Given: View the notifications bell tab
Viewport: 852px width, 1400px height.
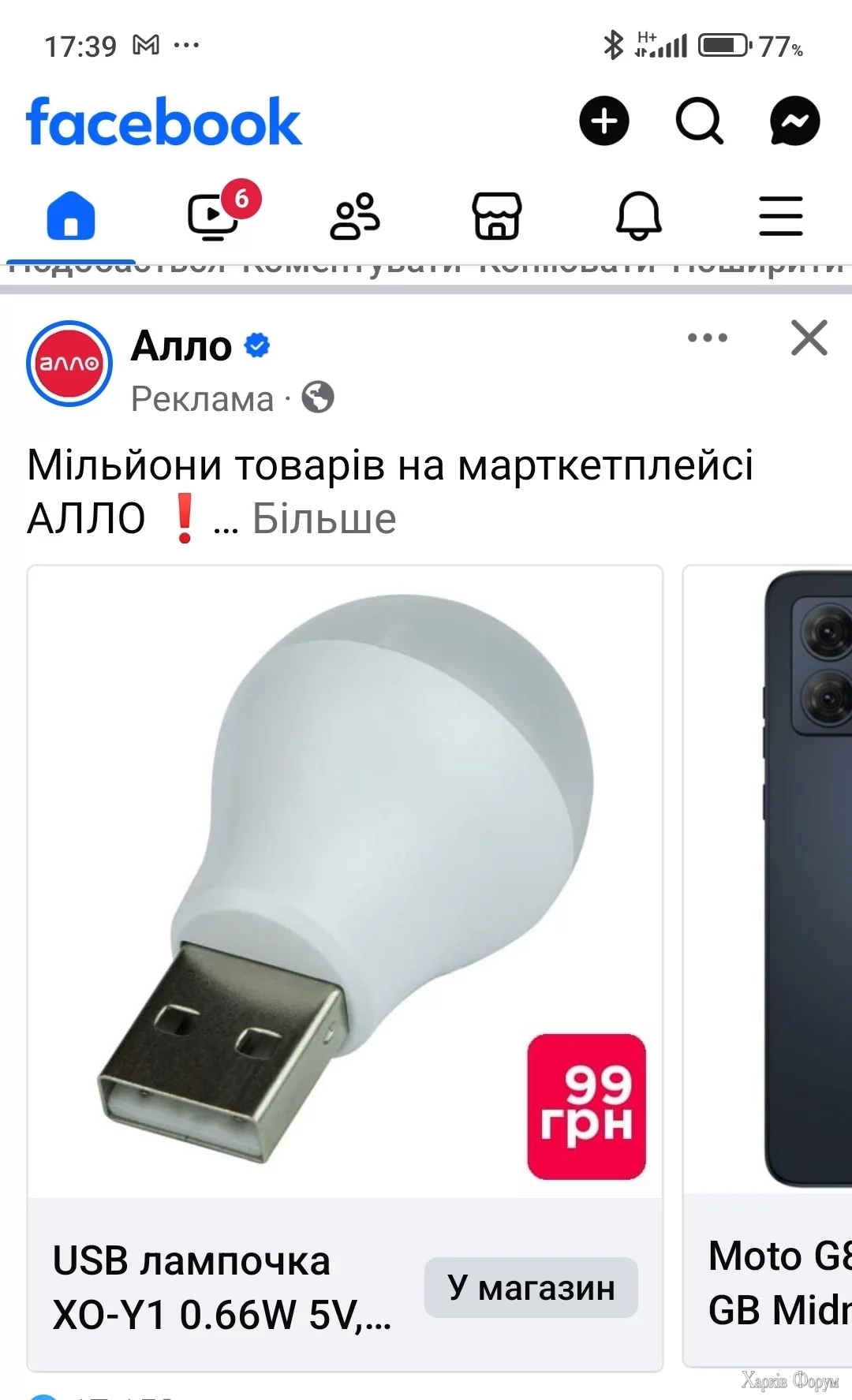Looking at the screenshot, I should tap(638, 216).
